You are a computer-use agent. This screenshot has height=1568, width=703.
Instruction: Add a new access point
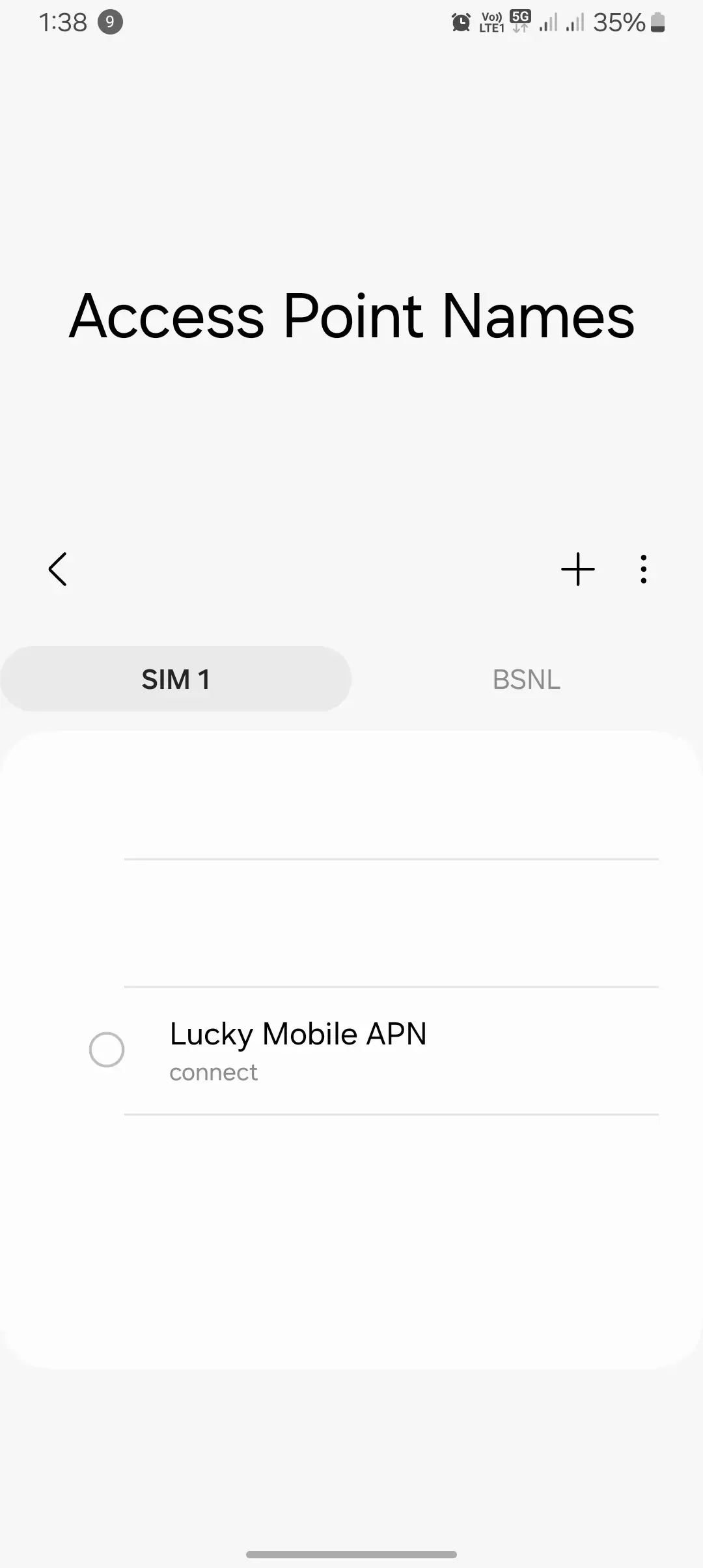[x=577, y=569]
